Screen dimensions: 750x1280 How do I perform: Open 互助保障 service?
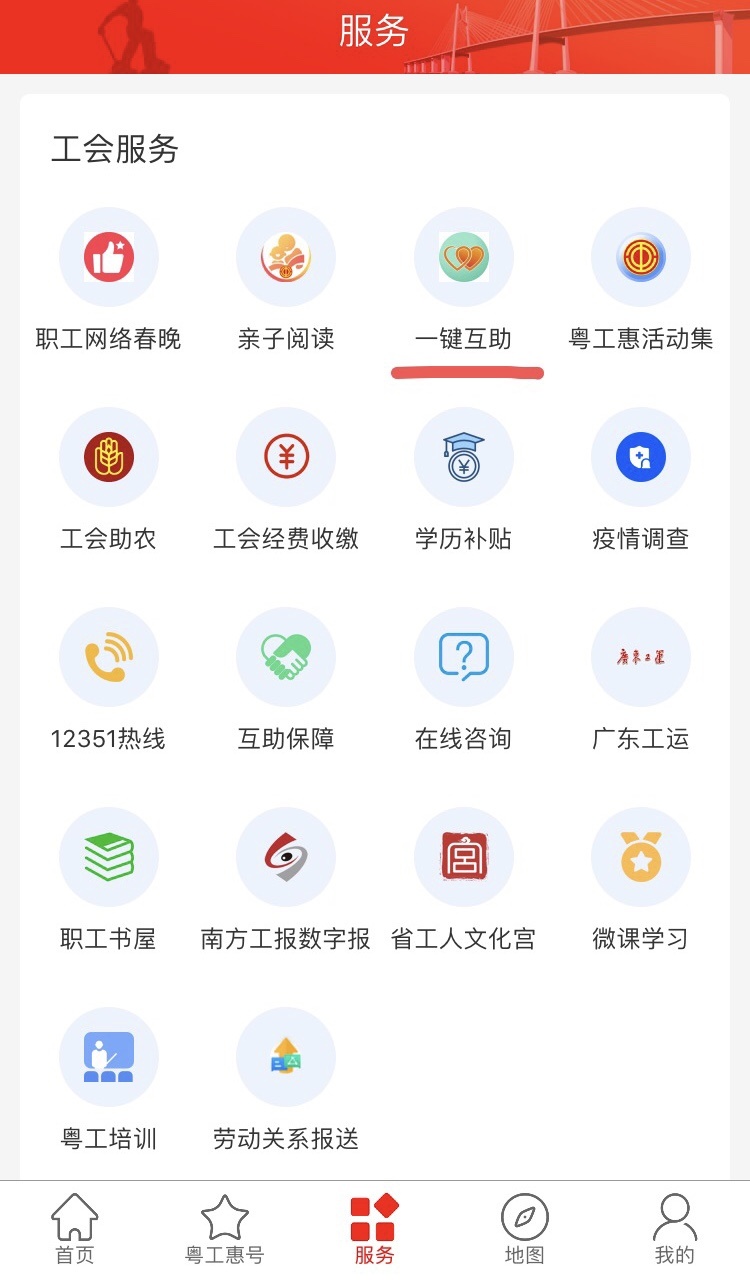pos(286,657)
